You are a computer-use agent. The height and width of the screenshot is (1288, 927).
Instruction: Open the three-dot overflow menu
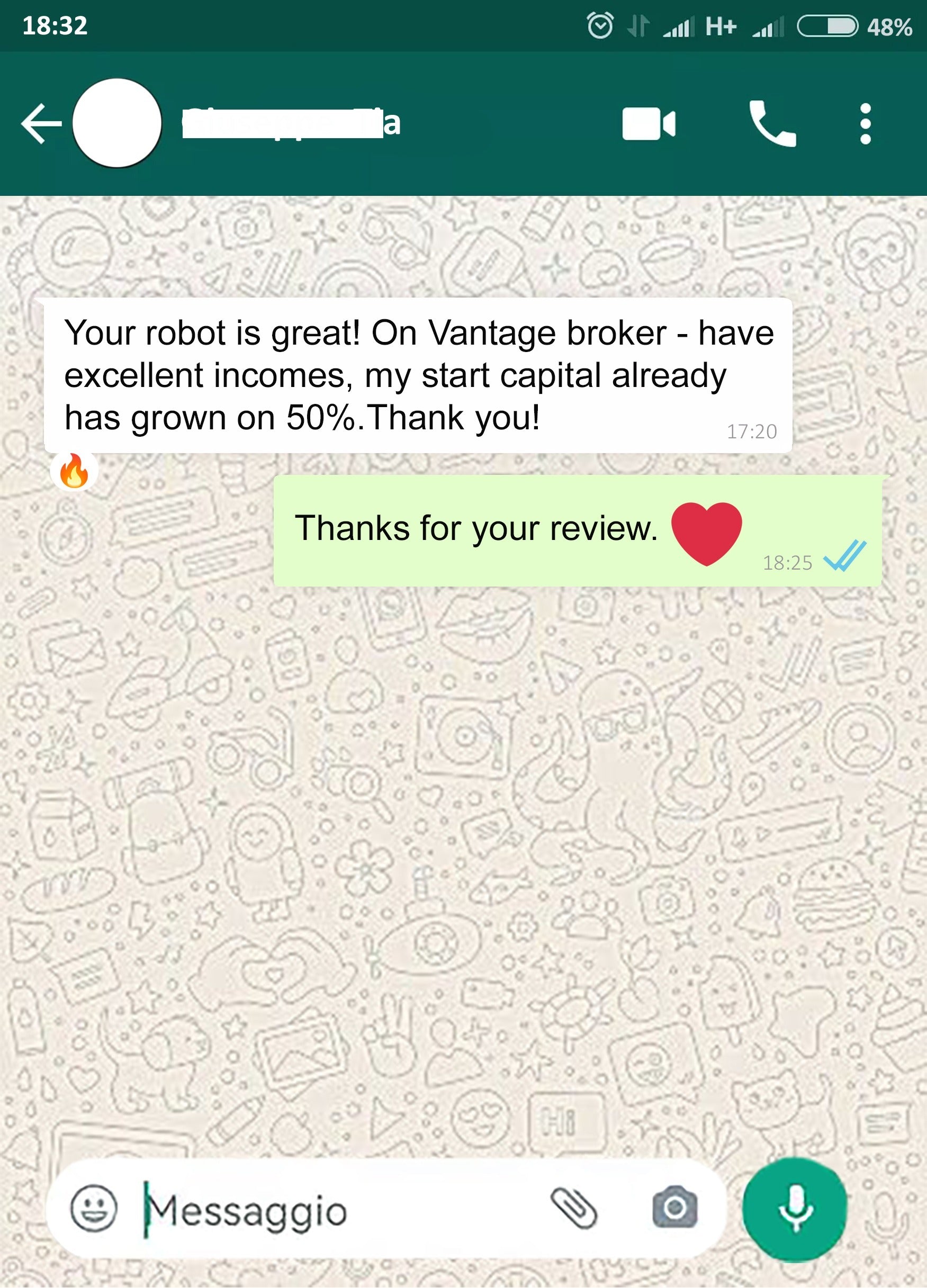point(865,123)
